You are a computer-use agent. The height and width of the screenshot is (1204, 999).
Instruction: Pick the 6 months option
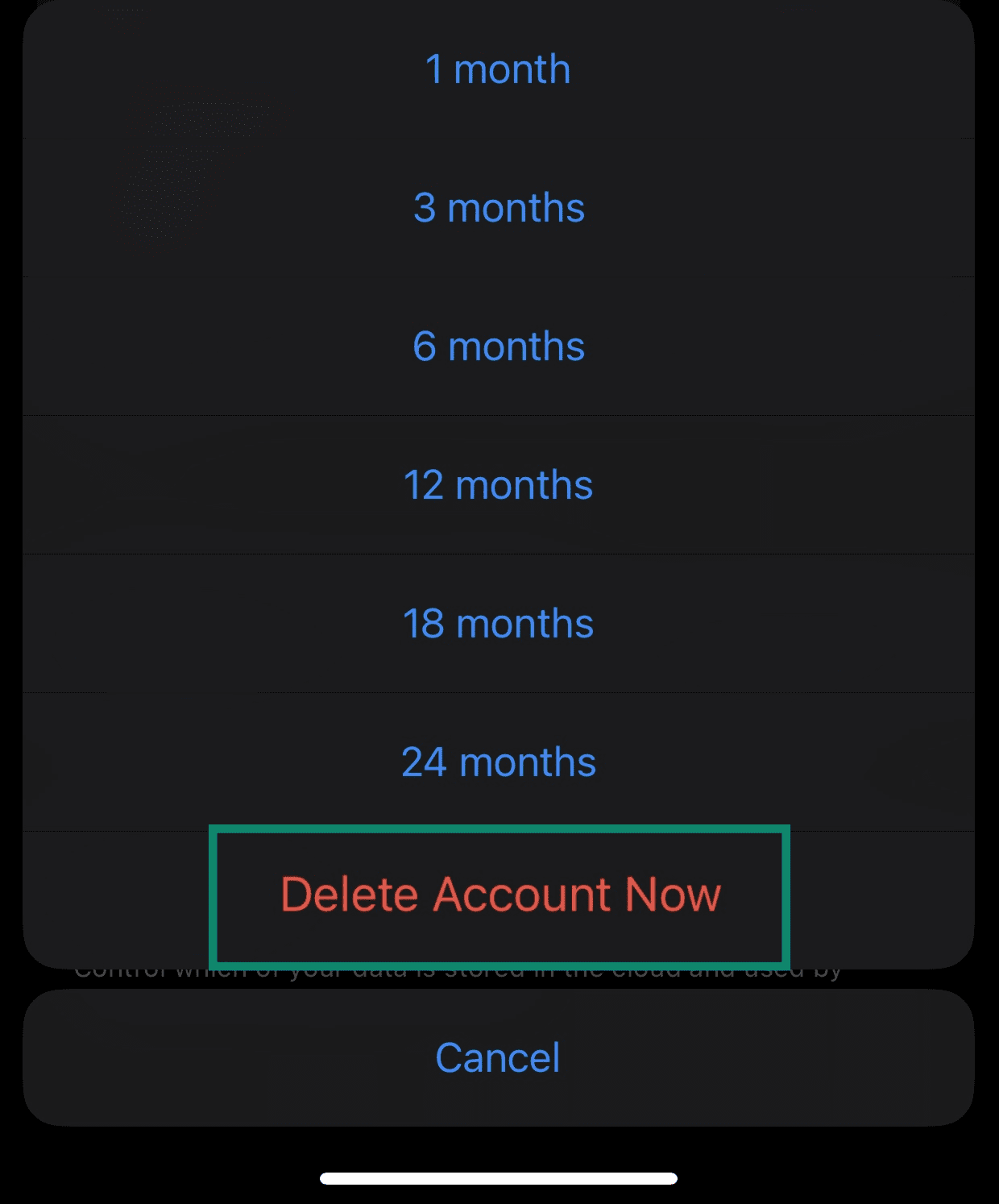point(499,347)
